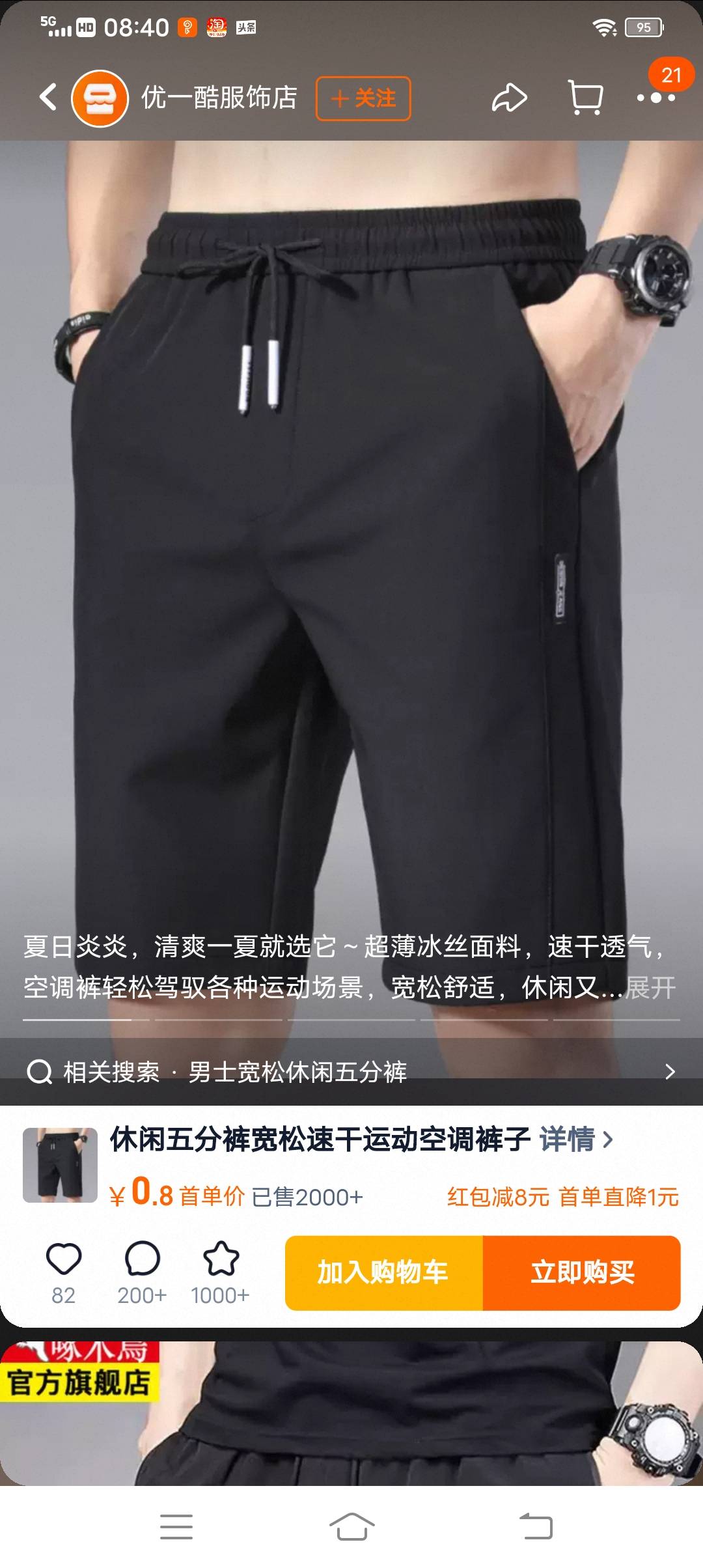Open the three-dot more menu
703x1568 pixels.
point(655,98)
